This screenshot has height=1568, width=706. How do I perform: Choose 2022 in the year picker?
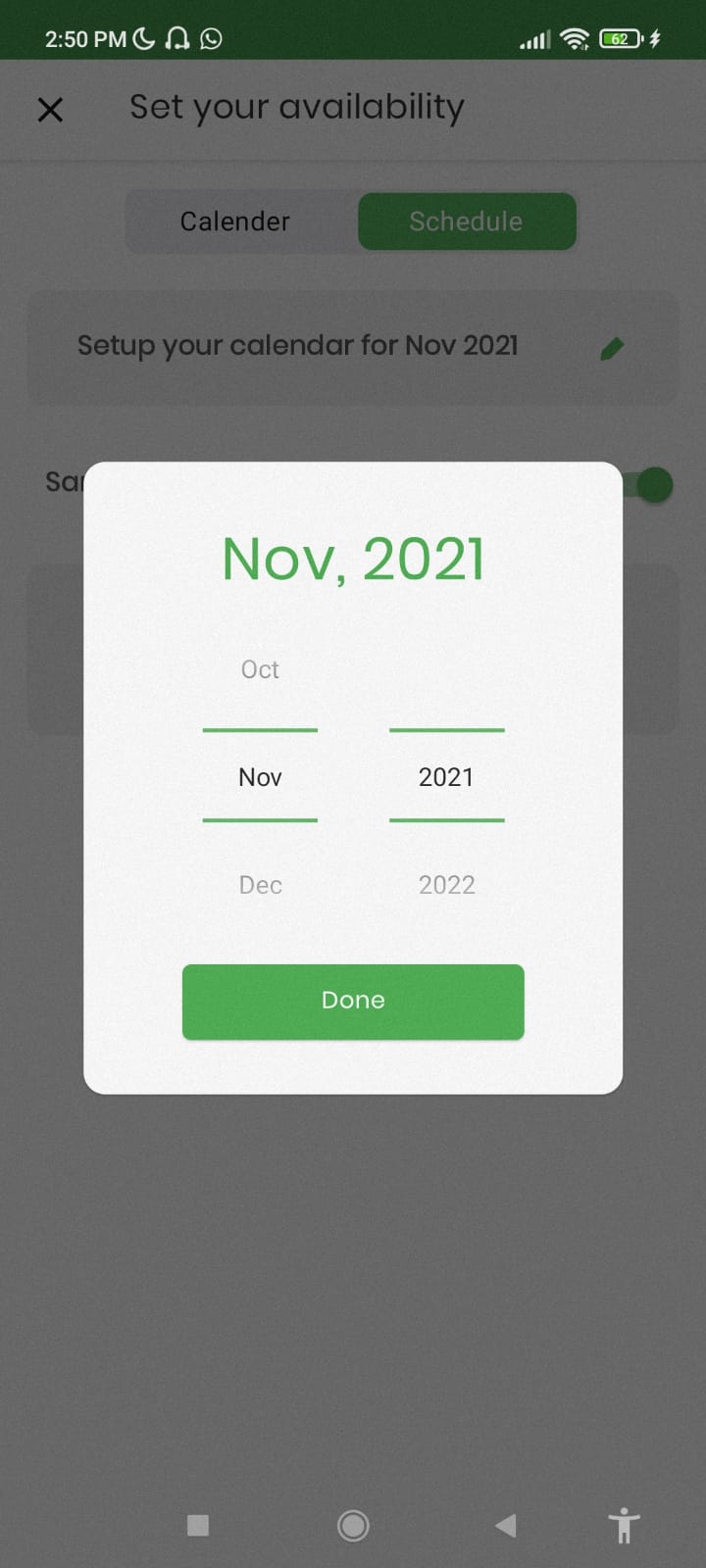click(x=446, y=885)
